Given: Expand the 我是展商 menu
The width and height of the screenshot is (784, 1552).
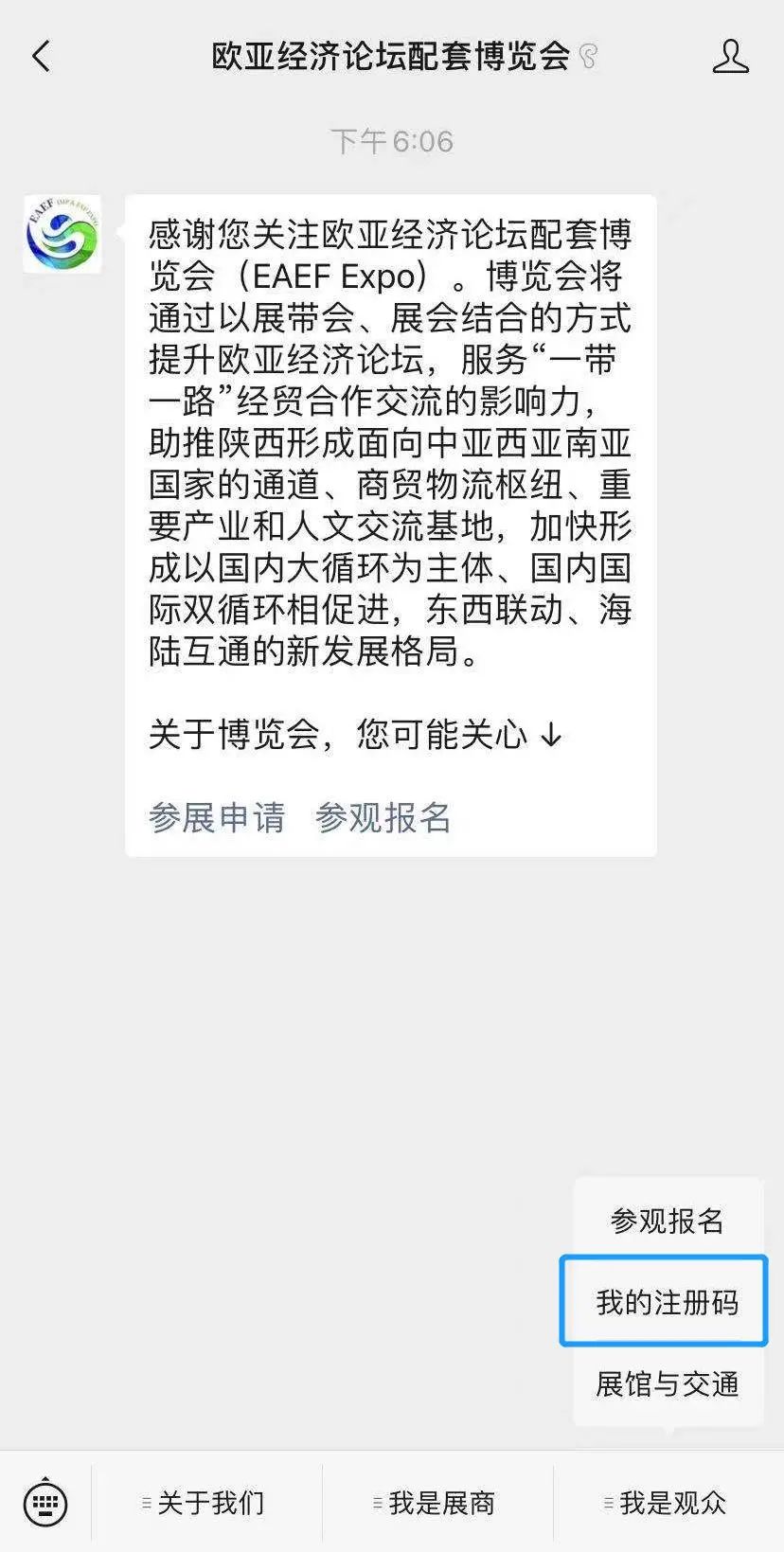Looking at the screenshot, I should click(x=437, y=1503).
